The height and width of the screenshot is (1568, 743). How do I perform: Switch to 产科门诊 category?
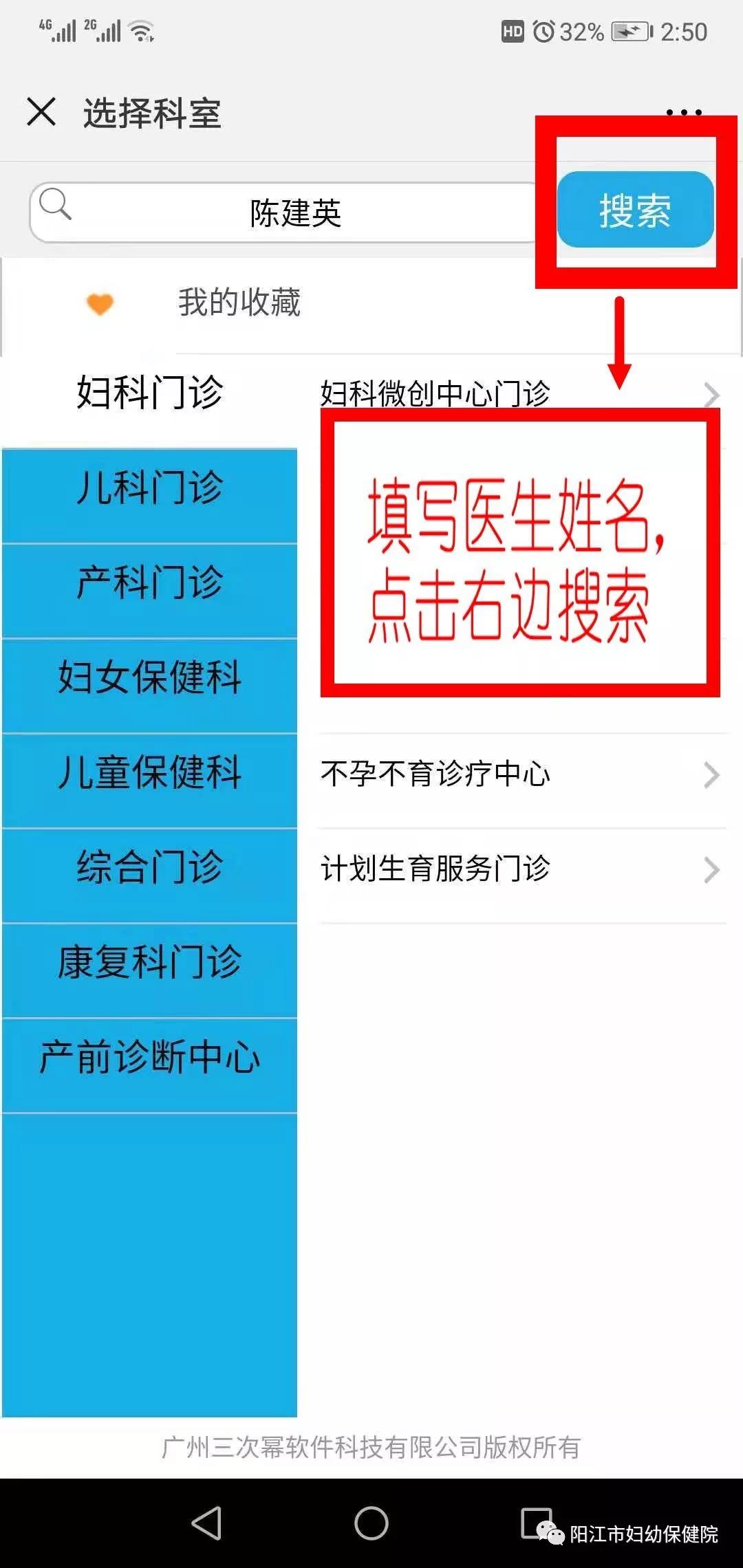coord(149,582)
